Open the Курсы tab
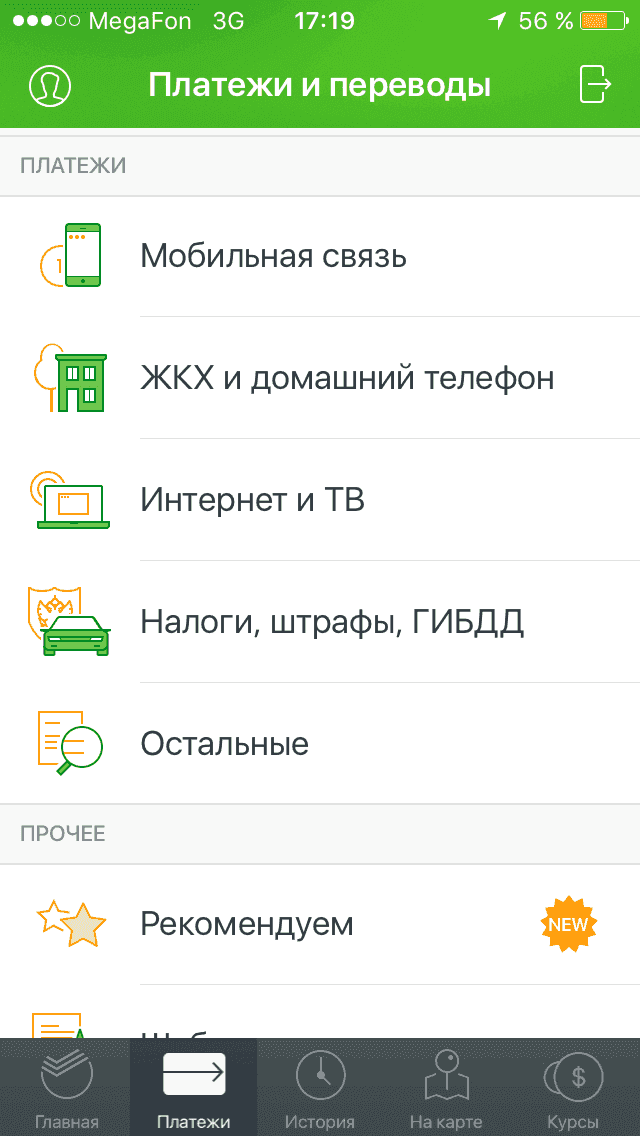Viewport: 640px width, 1136px height. point(573,1090)
